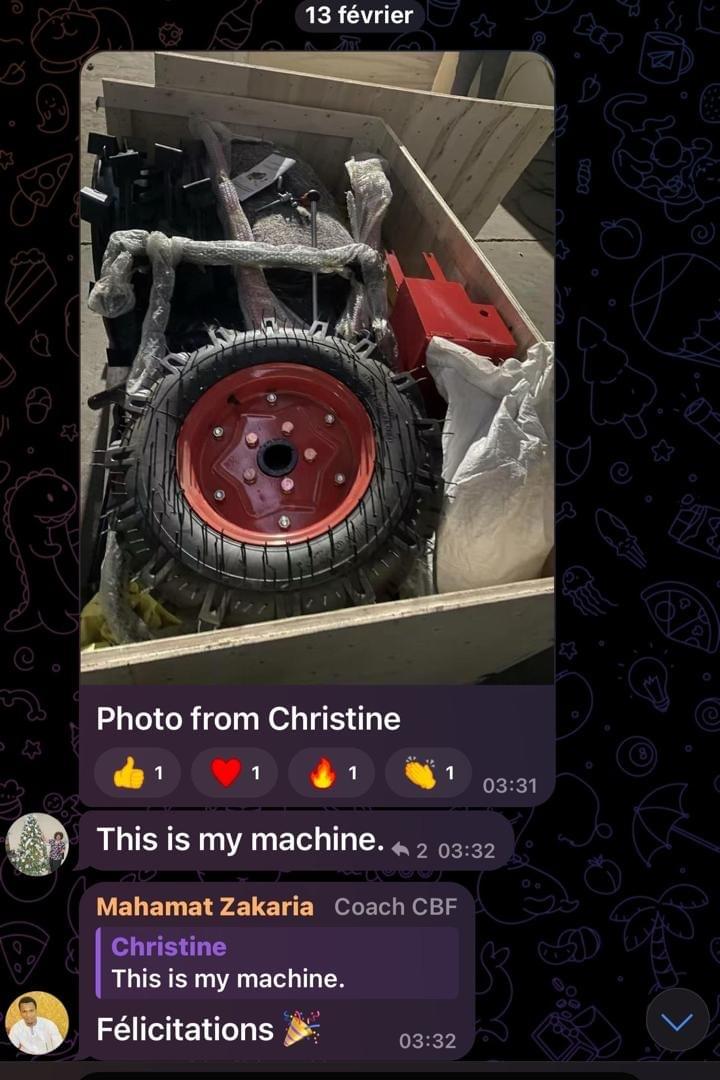Viewport: 720px width, 1080px height.
Task: Open Mahamat Zakaria's profile from his name
Action: pyautogui.click(x=205, y=907)
